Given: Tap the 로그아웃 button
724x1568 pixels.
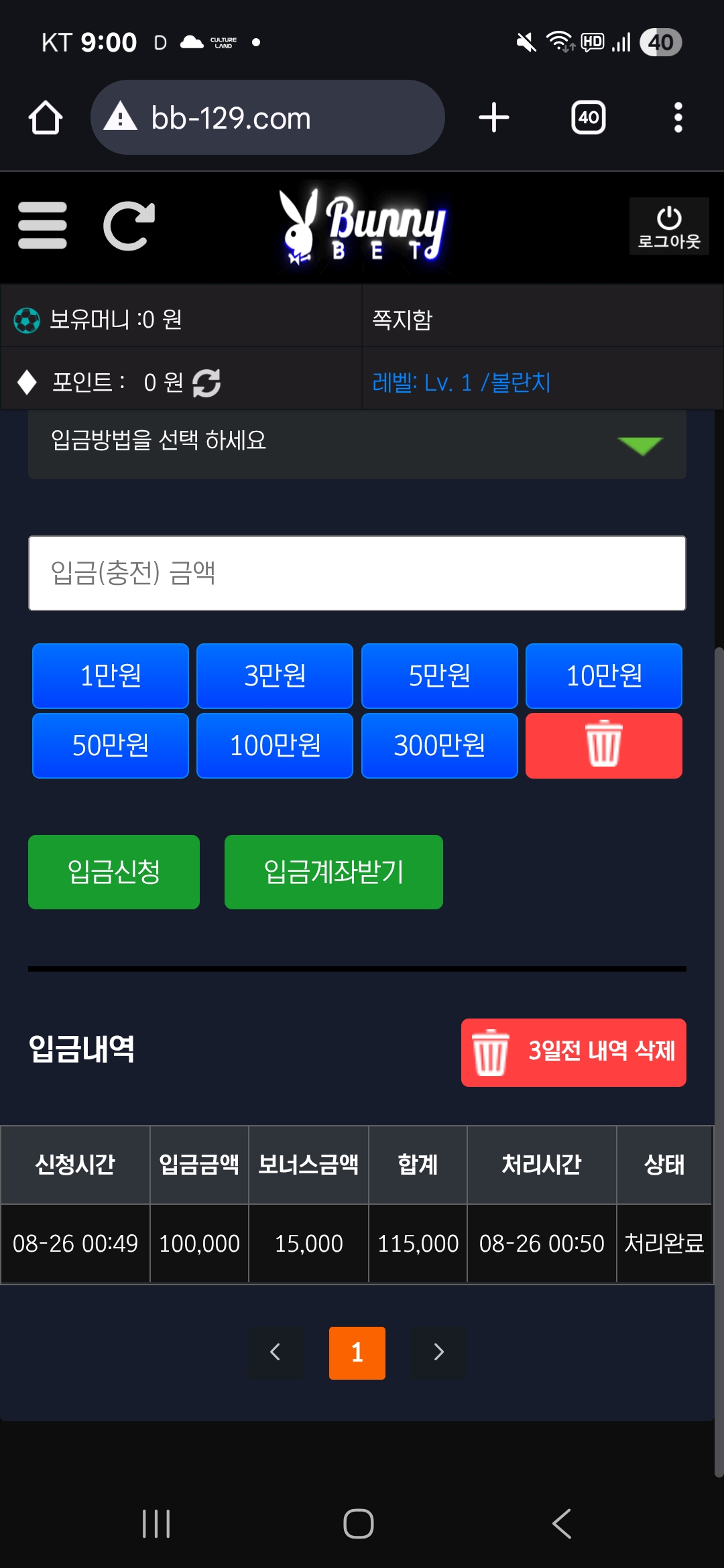Looking at the screenshot, I should coord(668,226).
